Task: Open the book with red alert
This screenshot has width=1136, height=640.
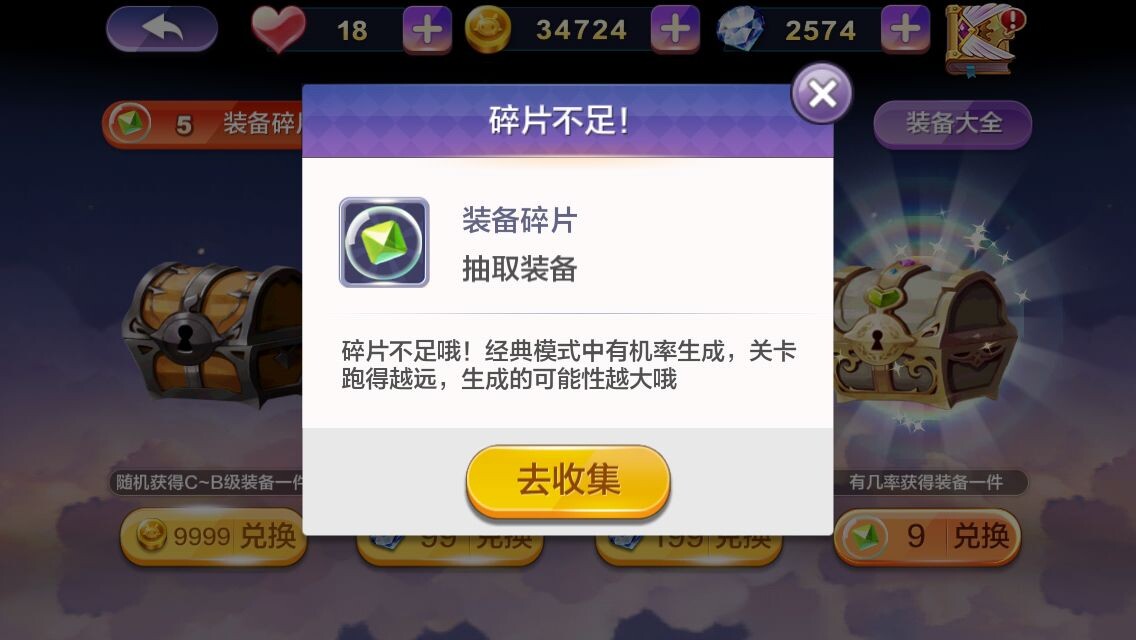Action: pyautogui.click(x=979, y=40)
